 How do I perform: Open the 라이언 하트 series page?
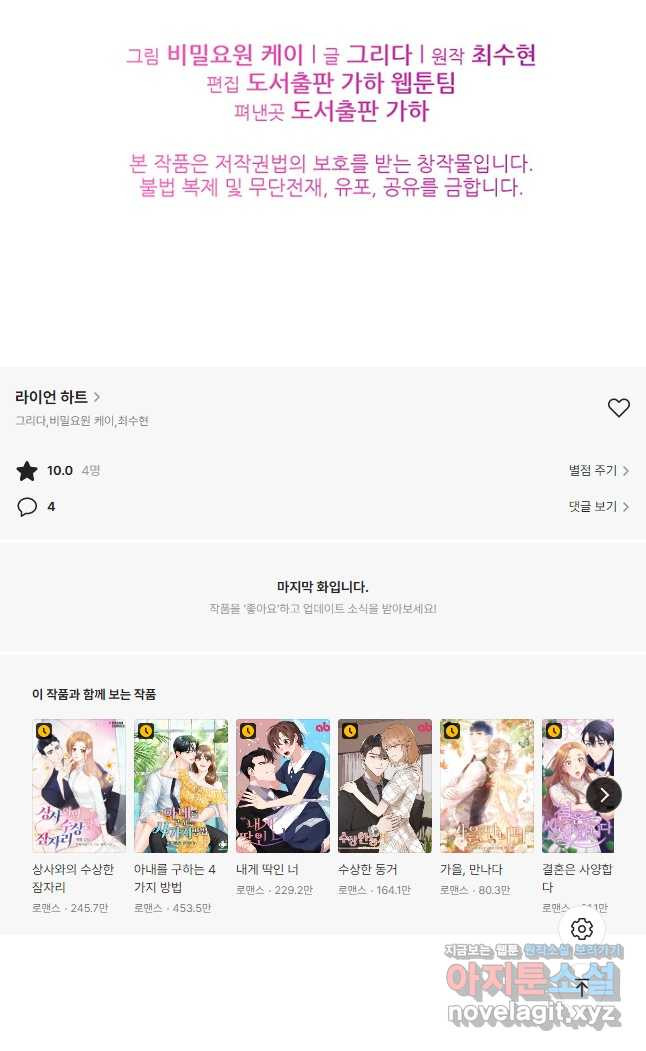(x=57, y=397)
